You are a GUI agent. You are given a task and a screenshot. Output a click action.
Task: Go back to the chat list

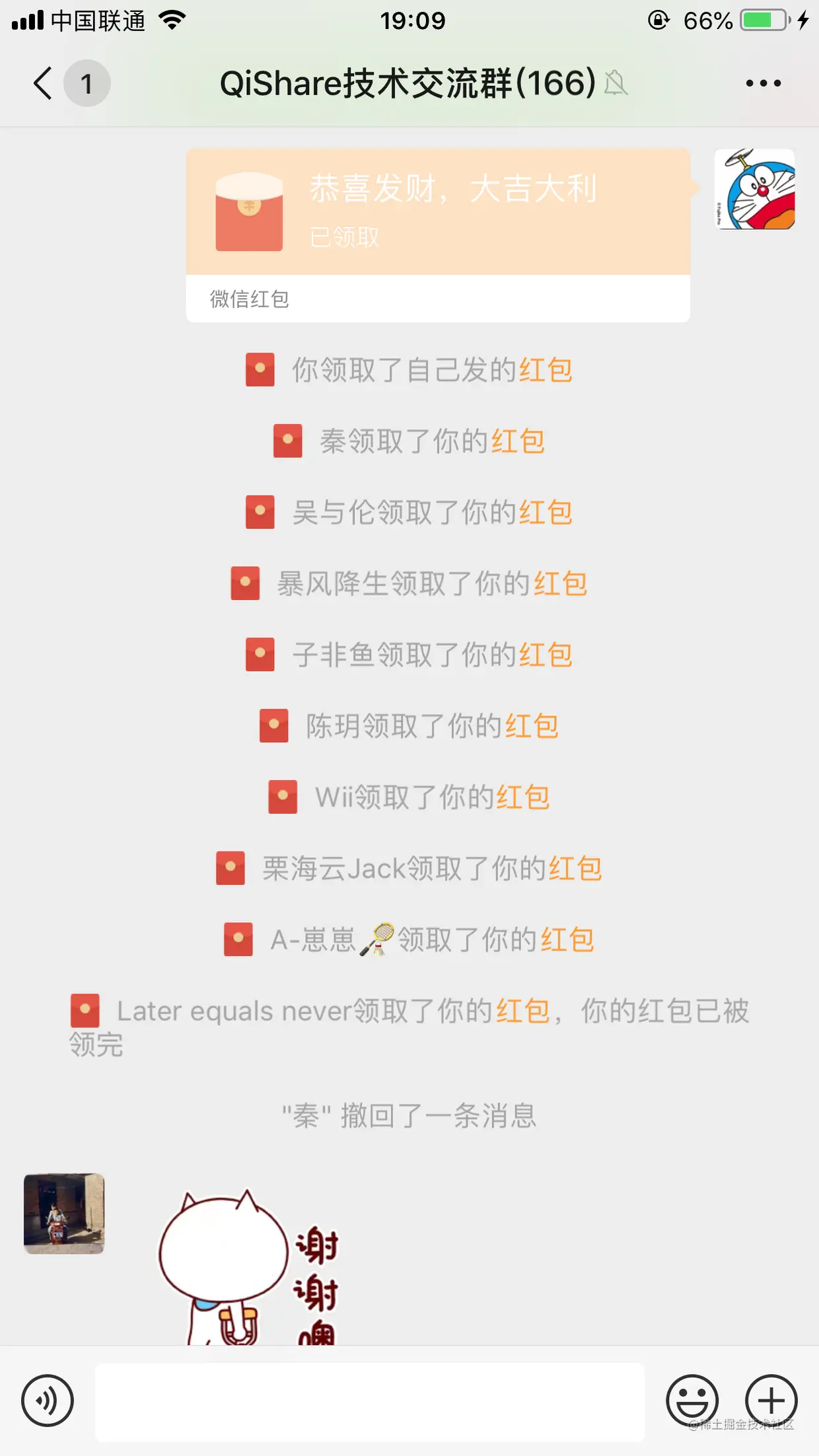[x=44, y=84]
